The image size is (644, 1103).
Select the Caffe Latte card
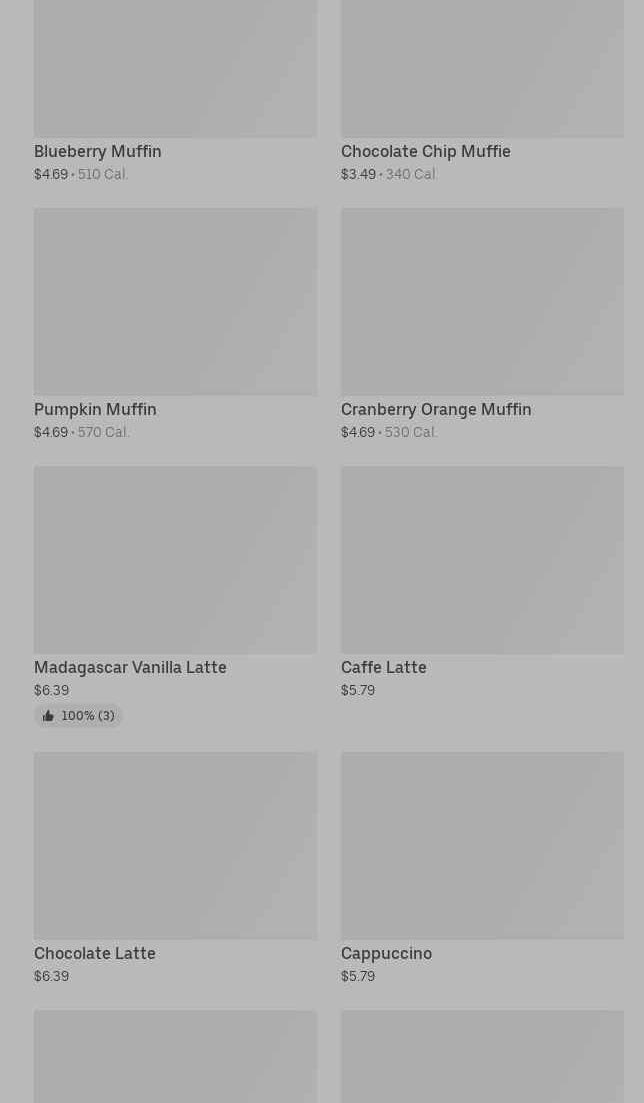482,582
